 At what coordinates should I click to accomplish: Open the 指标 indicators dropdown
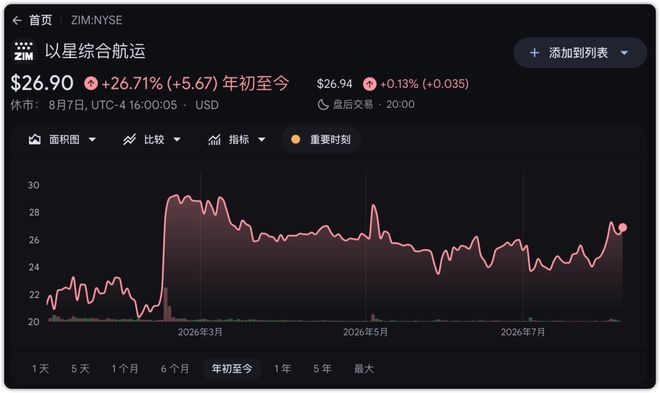click(237, 139)
